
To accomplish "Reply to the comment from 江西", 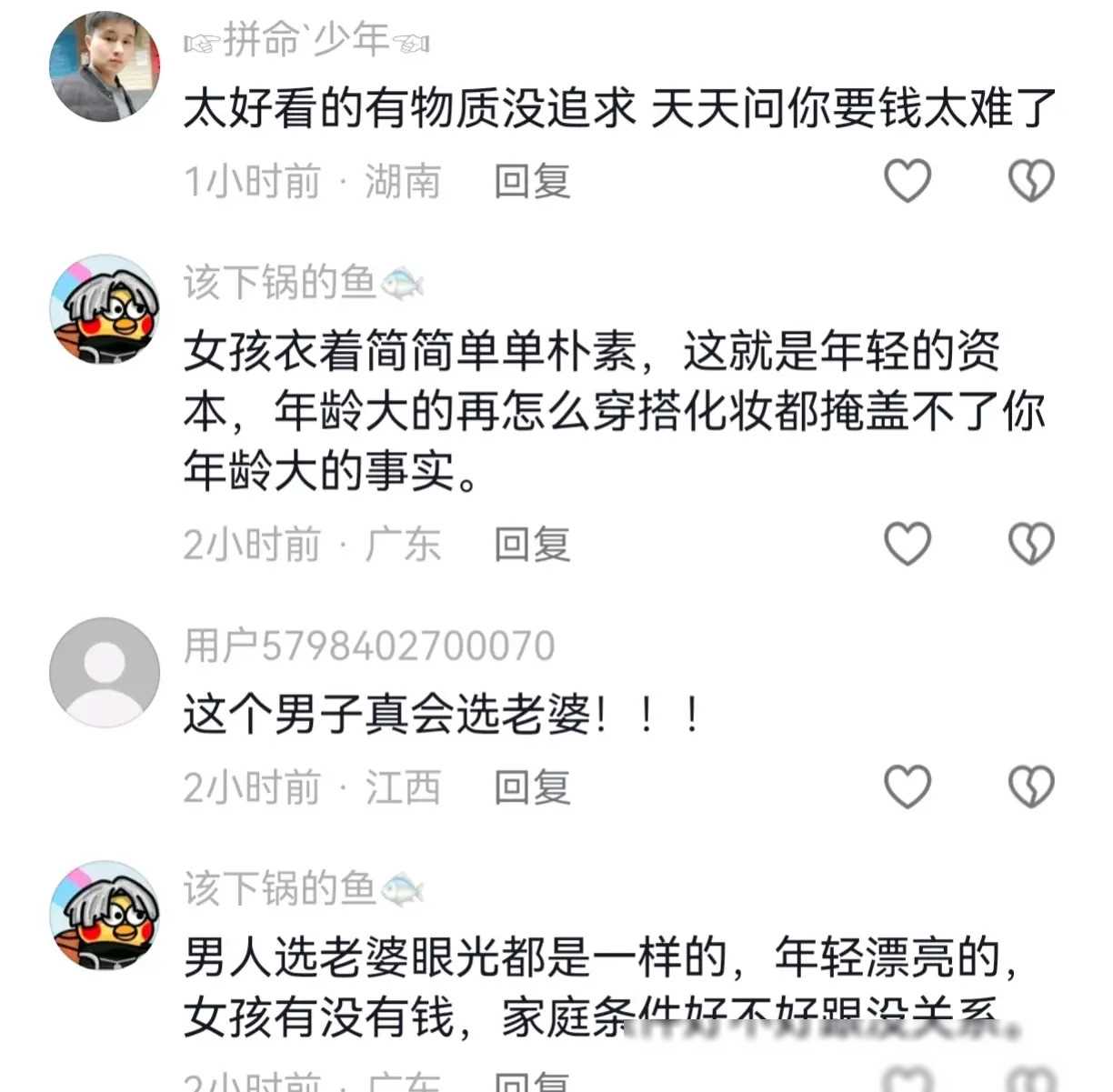I will coord(532,786).
